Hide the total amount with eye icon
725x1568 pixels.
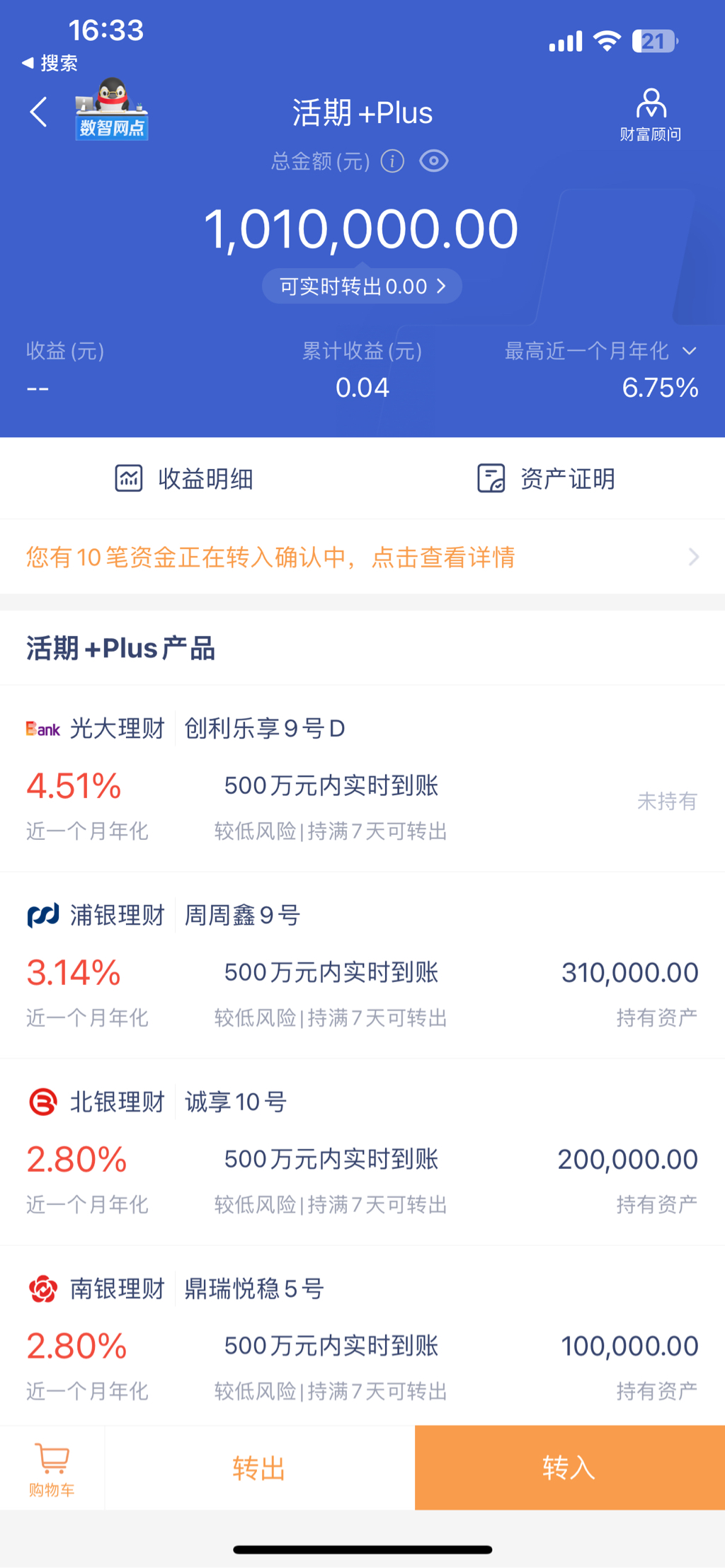pos(433,161)
